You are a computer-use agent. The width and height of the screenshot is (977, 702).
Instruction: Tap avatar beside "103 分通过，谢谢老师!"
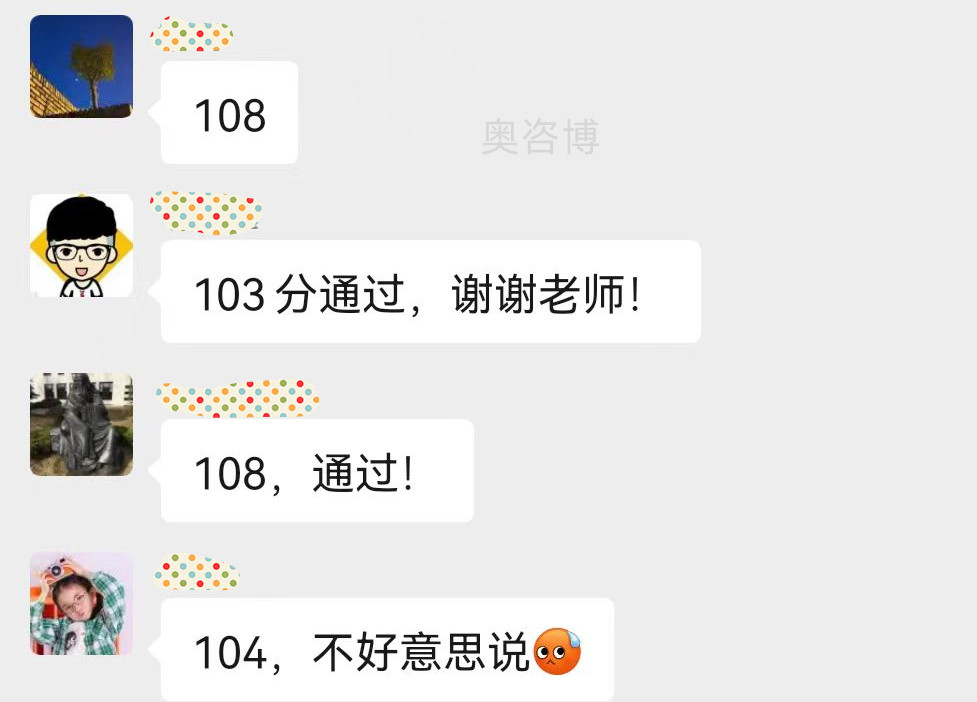click(81, 246)
